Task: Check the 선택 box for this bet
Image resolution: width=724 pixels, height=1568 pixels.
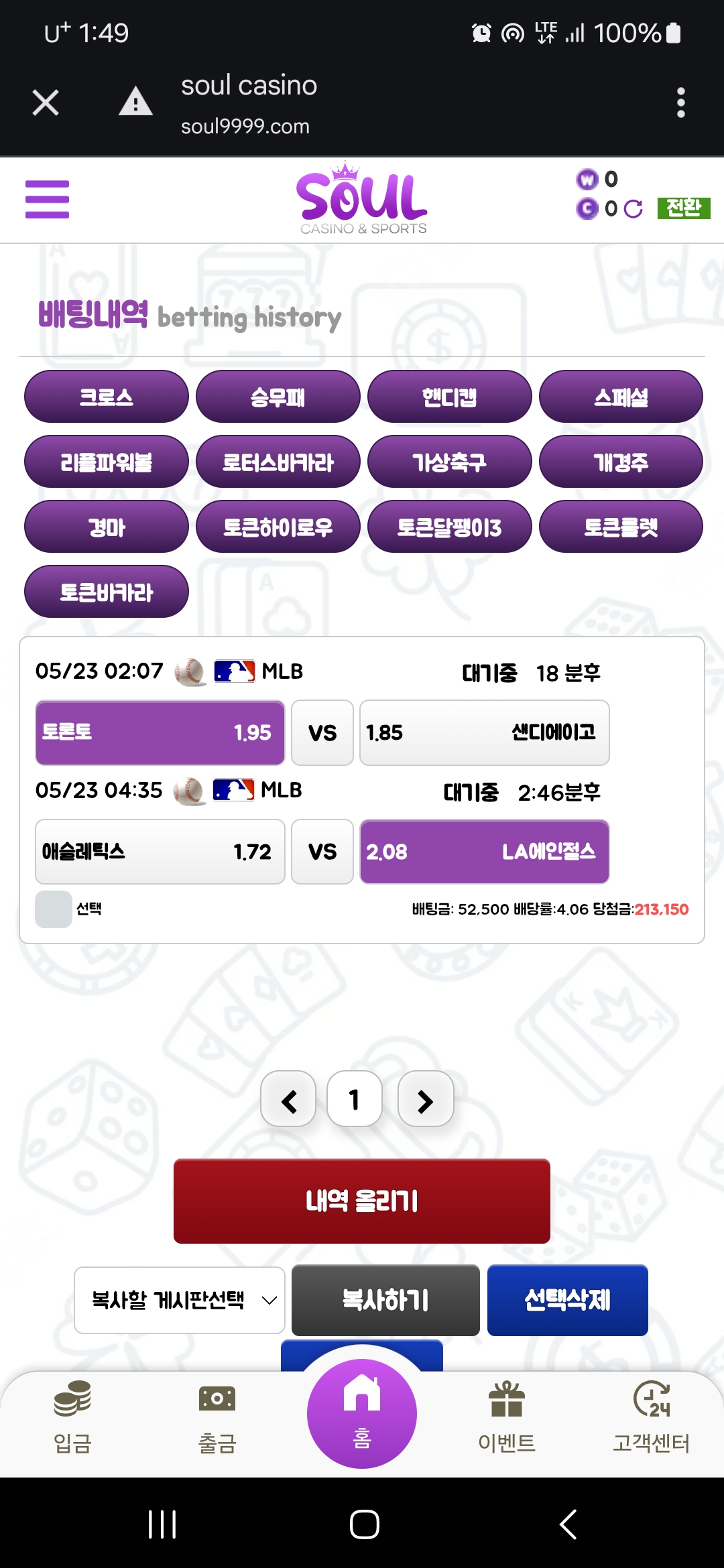Action: (x=54, y=909)
